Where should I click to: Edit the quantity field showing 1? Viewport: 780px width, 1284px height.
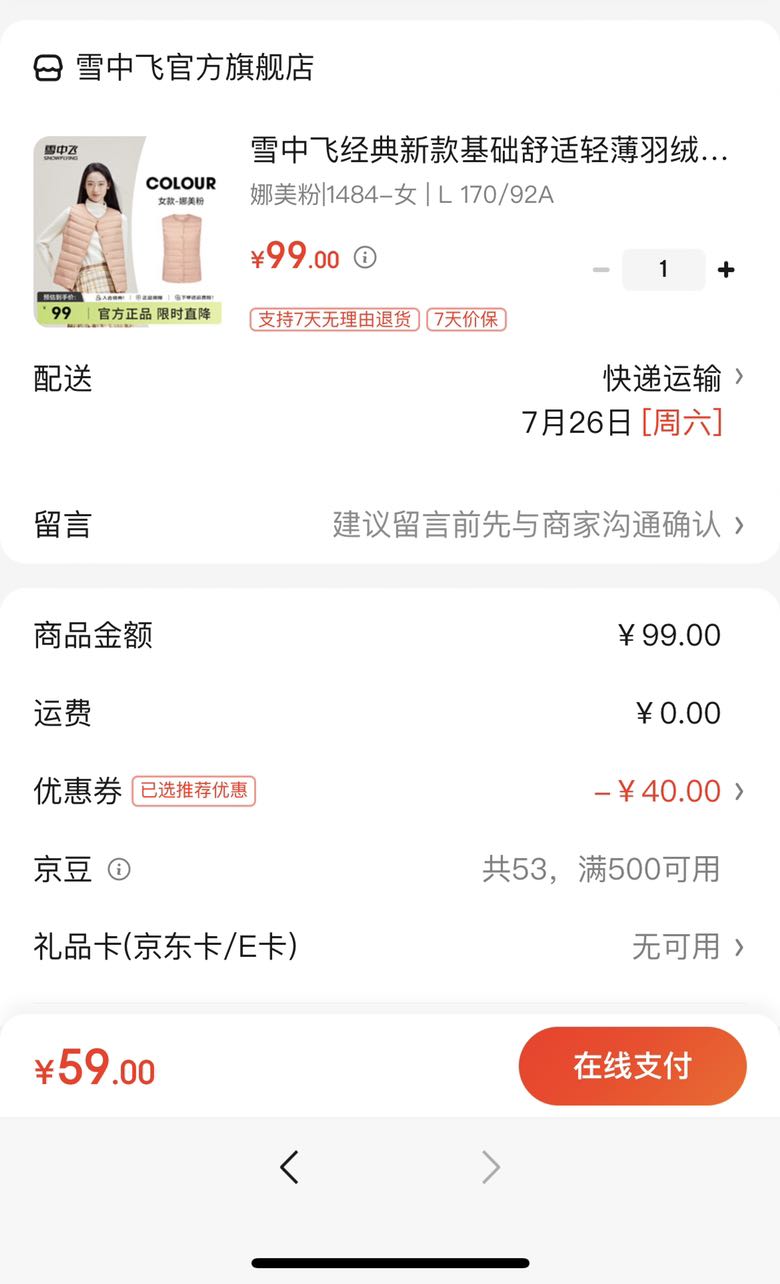tap(663, 270)
